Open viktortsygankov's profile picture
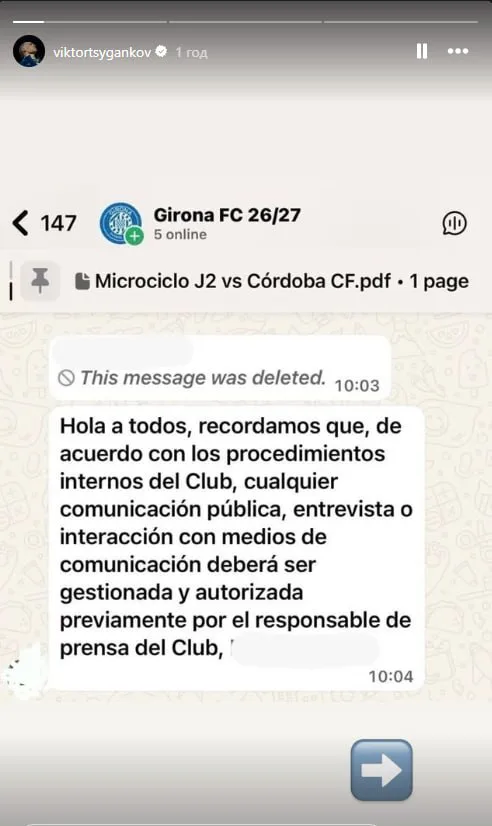Screen dimensions: 492x826 pyautogui.click(x=28, y=51)
